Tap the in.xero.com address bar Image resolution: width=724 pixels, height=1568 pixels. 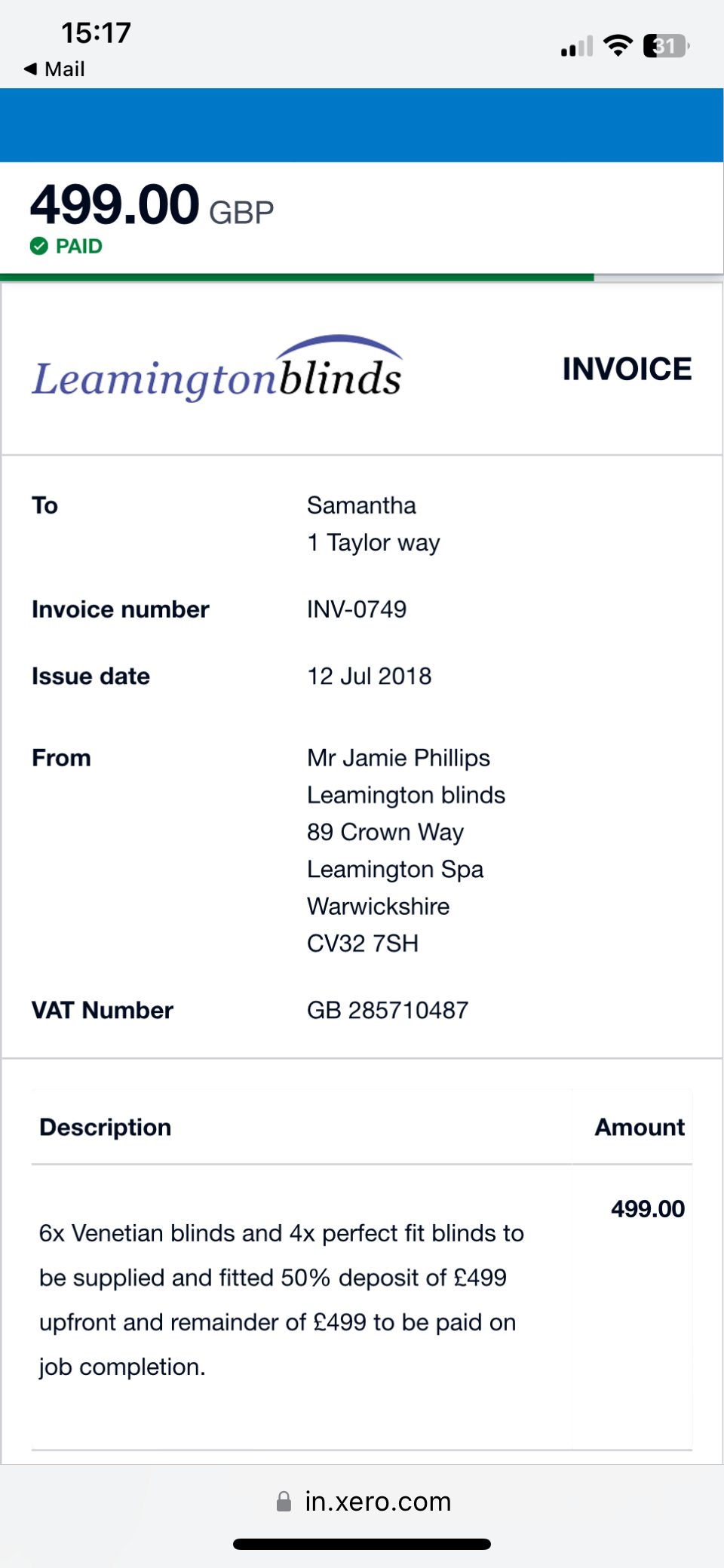click(x=364, y=1502)
